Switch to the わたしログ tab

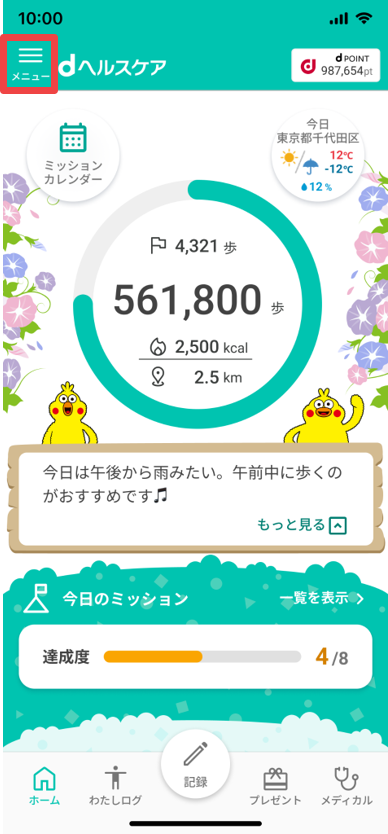tap(115, 787)
